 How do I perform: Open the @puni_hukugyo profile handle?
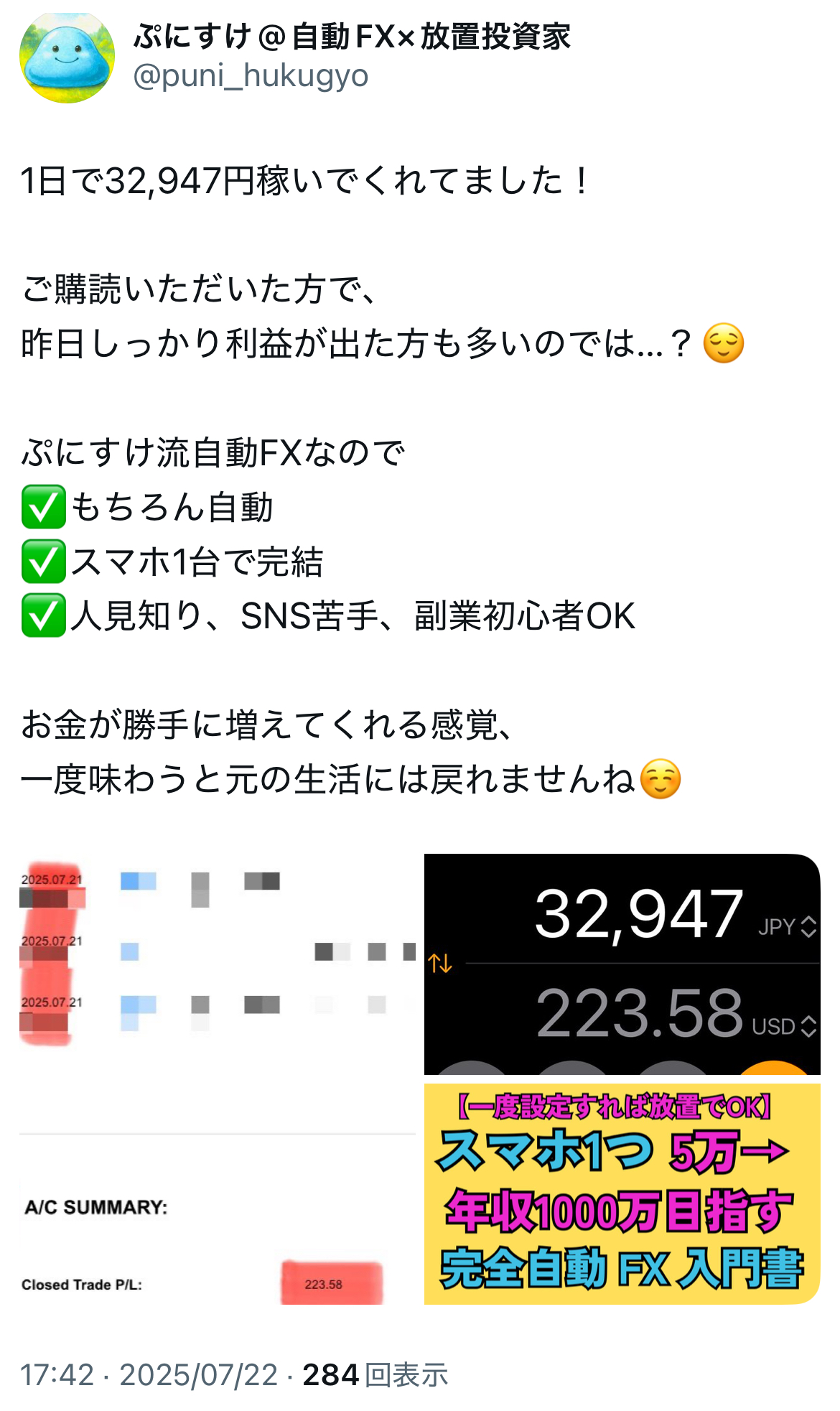[251, 75]
